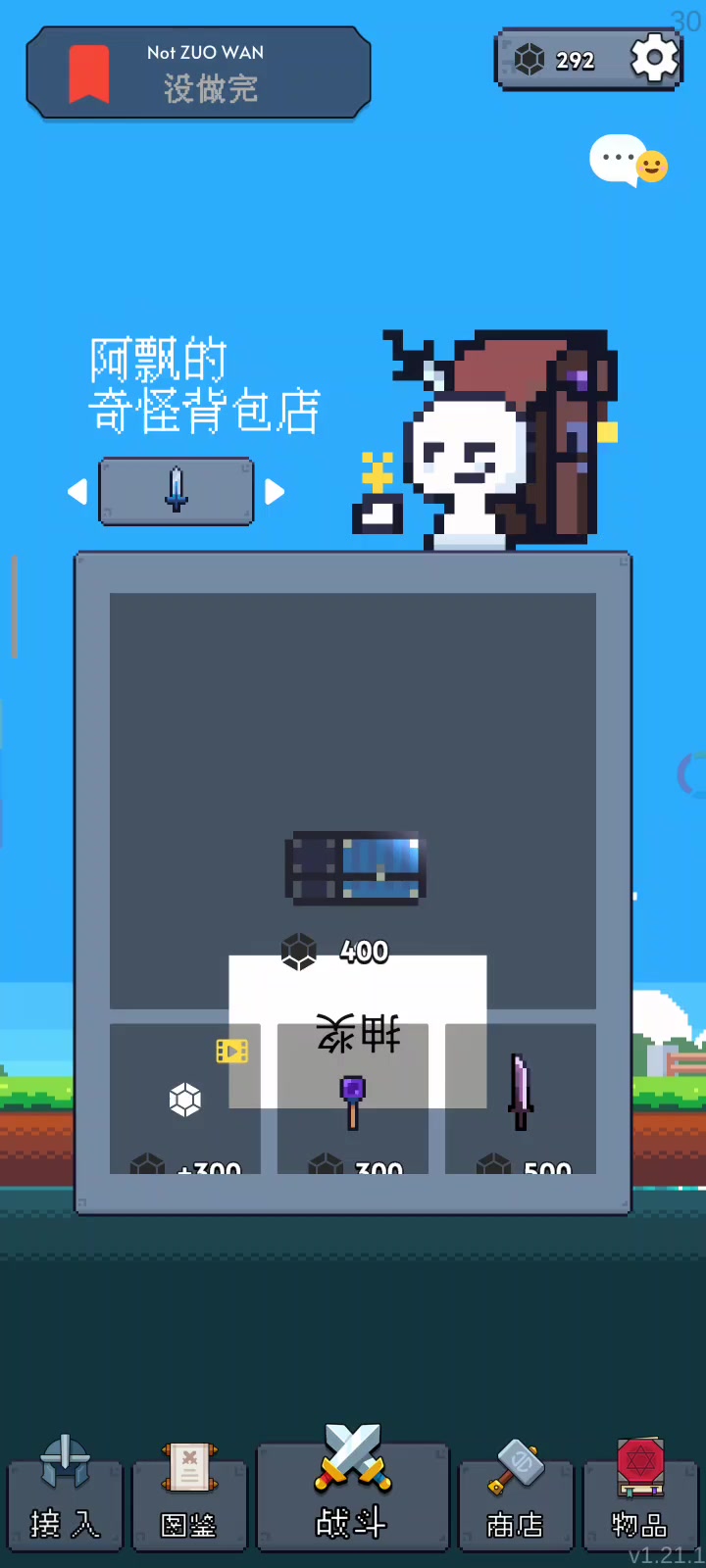
Task: Switch to the 商店 shop tab
Action: 515,1494
